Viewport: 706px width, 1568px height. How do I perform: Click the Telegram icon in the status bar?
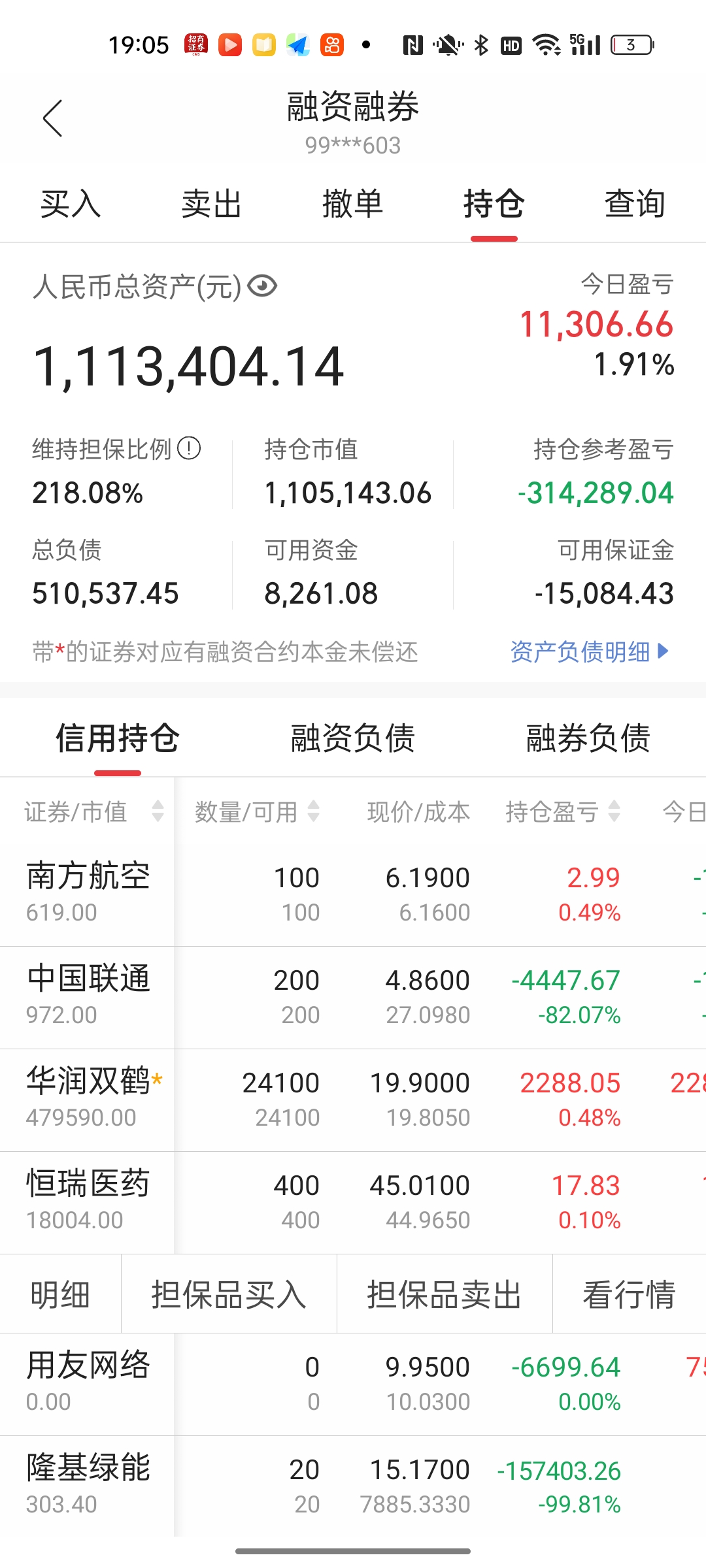point(297,44)
